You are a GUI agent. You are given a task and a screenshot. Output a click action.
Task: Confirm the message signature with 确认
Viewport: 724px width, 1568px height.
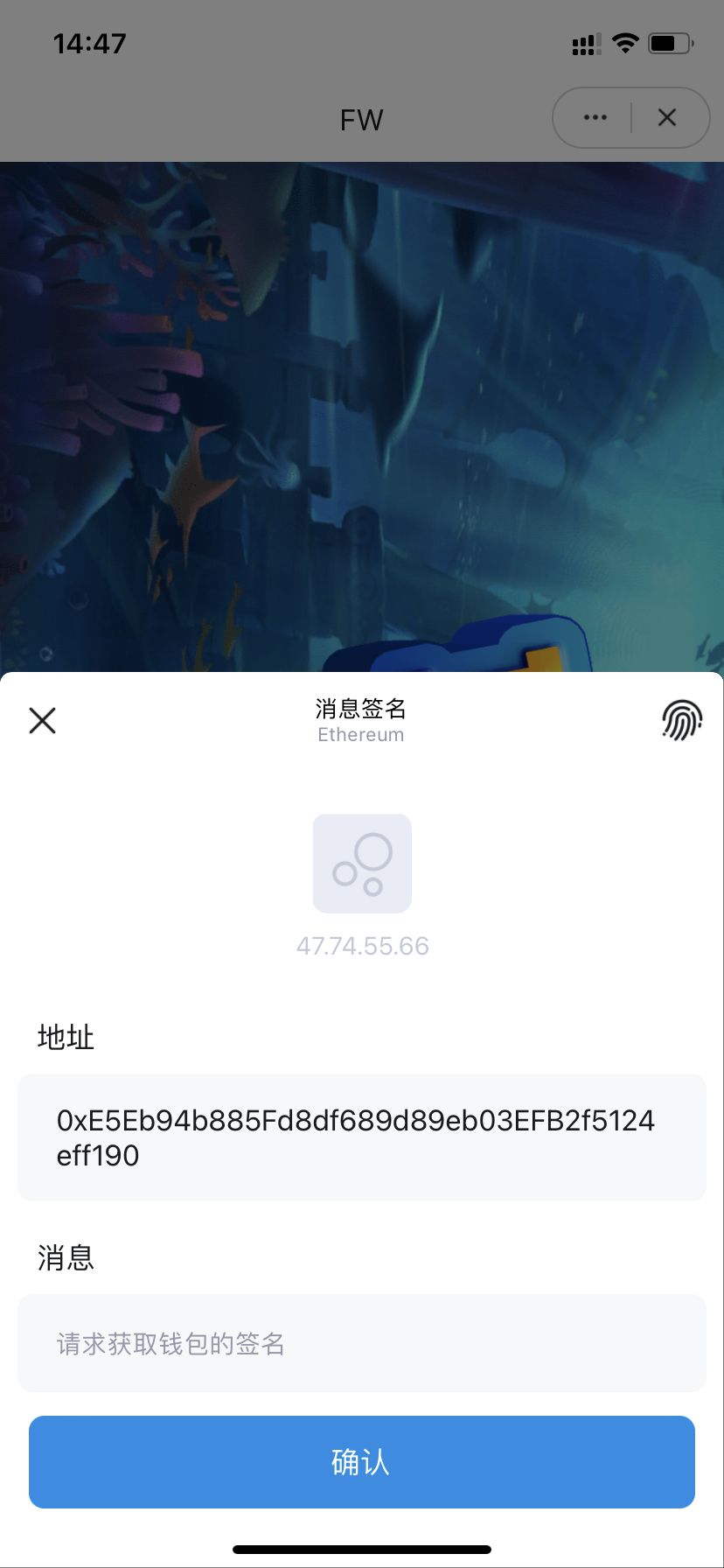click(362, 1461)
